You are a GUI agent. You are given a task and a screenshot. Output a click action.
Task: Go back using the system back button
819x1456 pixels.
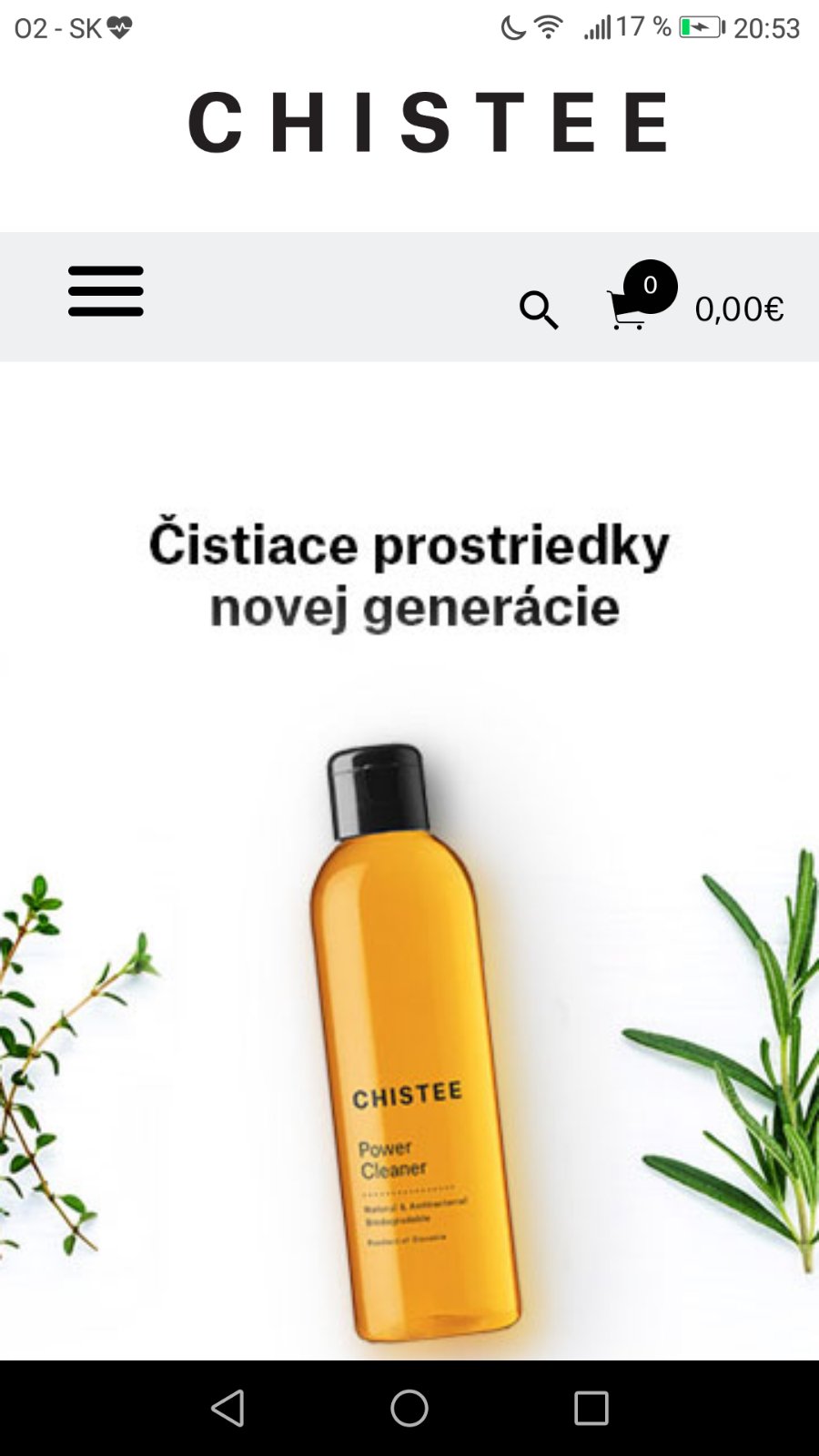point(227,1408)
